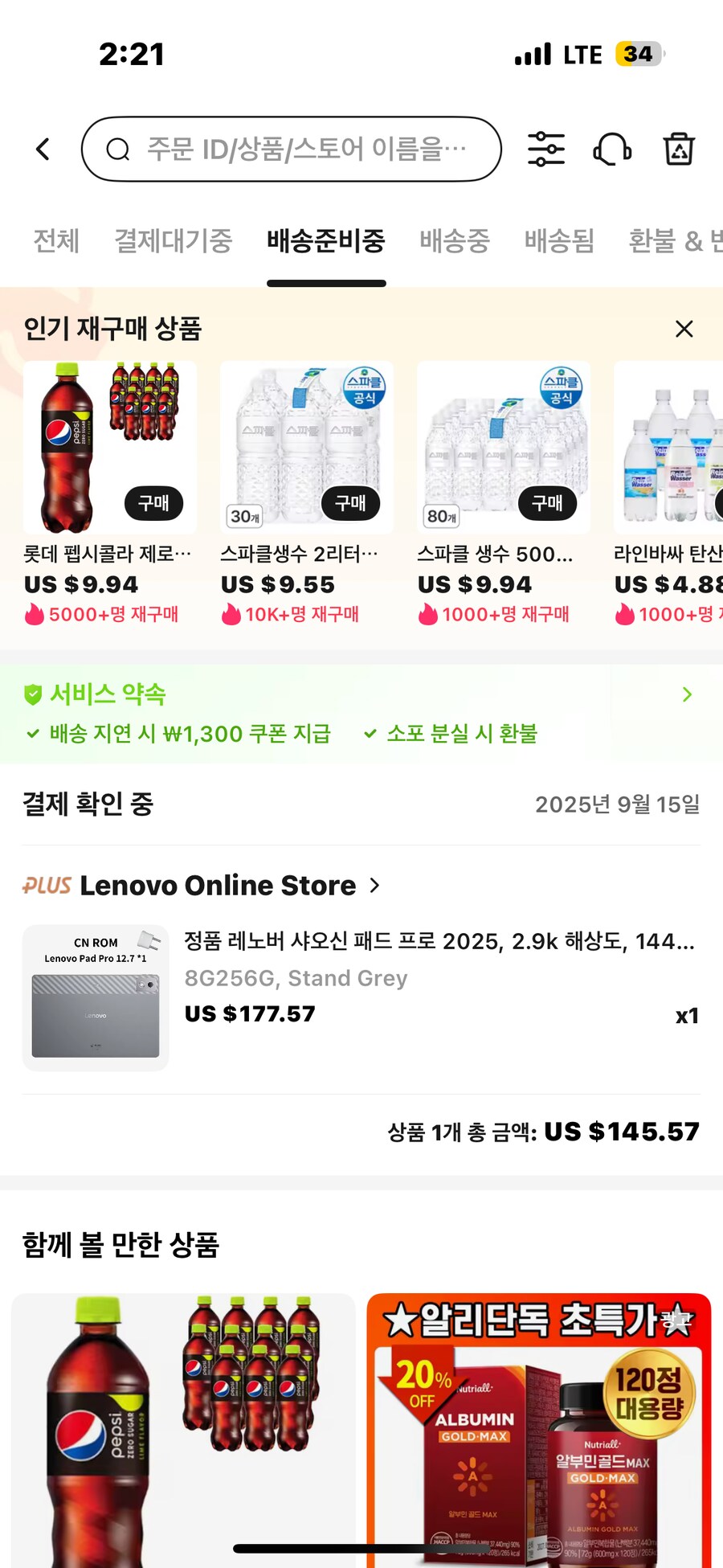Tap 구매 on 스파클생수 2리터 product
This screenshot has width=723, height=1568.
tap(352, 504)
